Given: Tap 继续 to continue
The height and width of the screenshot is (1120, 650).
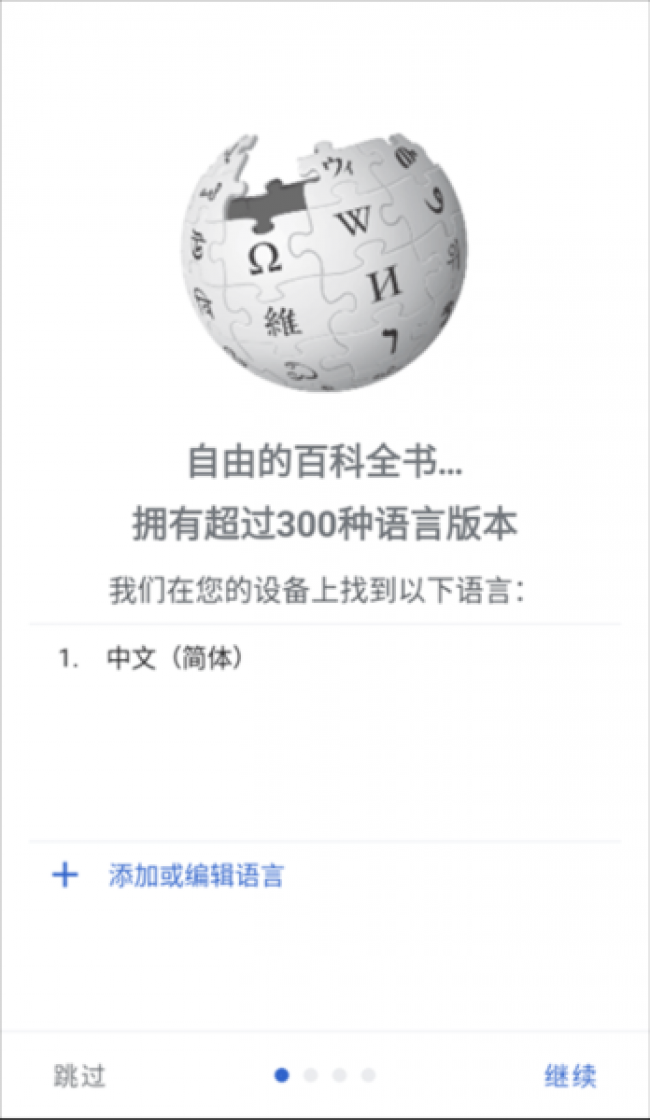Looking at the screenshot, I should point(570,1075).
